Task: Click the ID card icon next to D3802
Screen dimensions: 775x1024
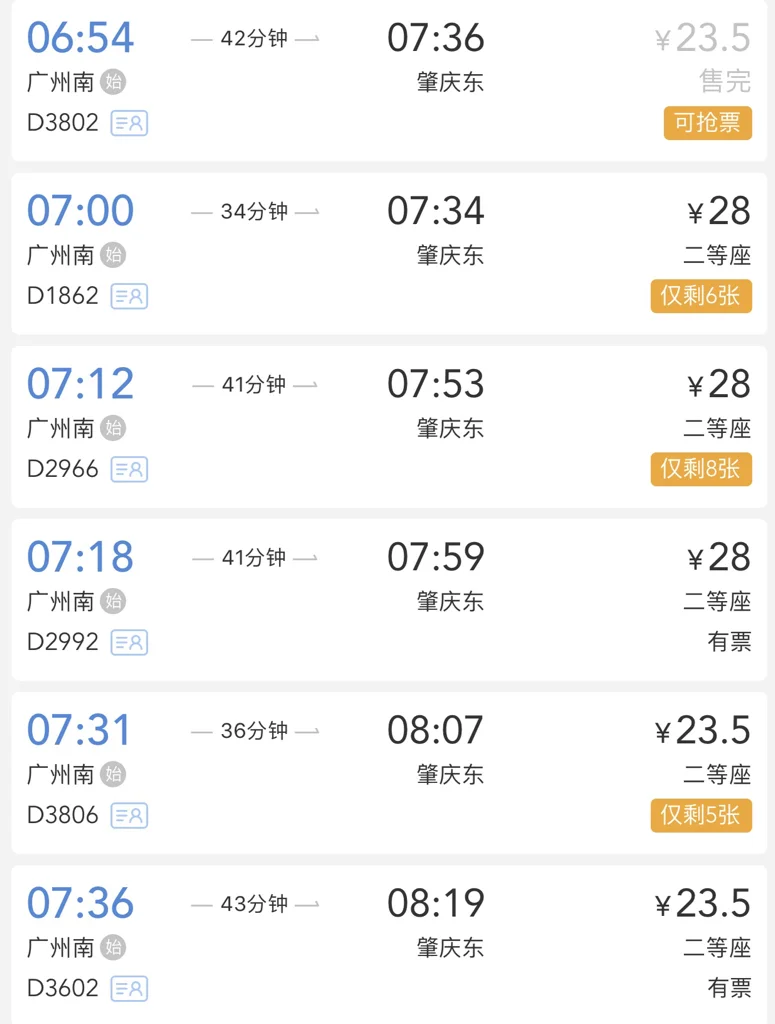Action: pyautogui.click(x=129, y=123)
